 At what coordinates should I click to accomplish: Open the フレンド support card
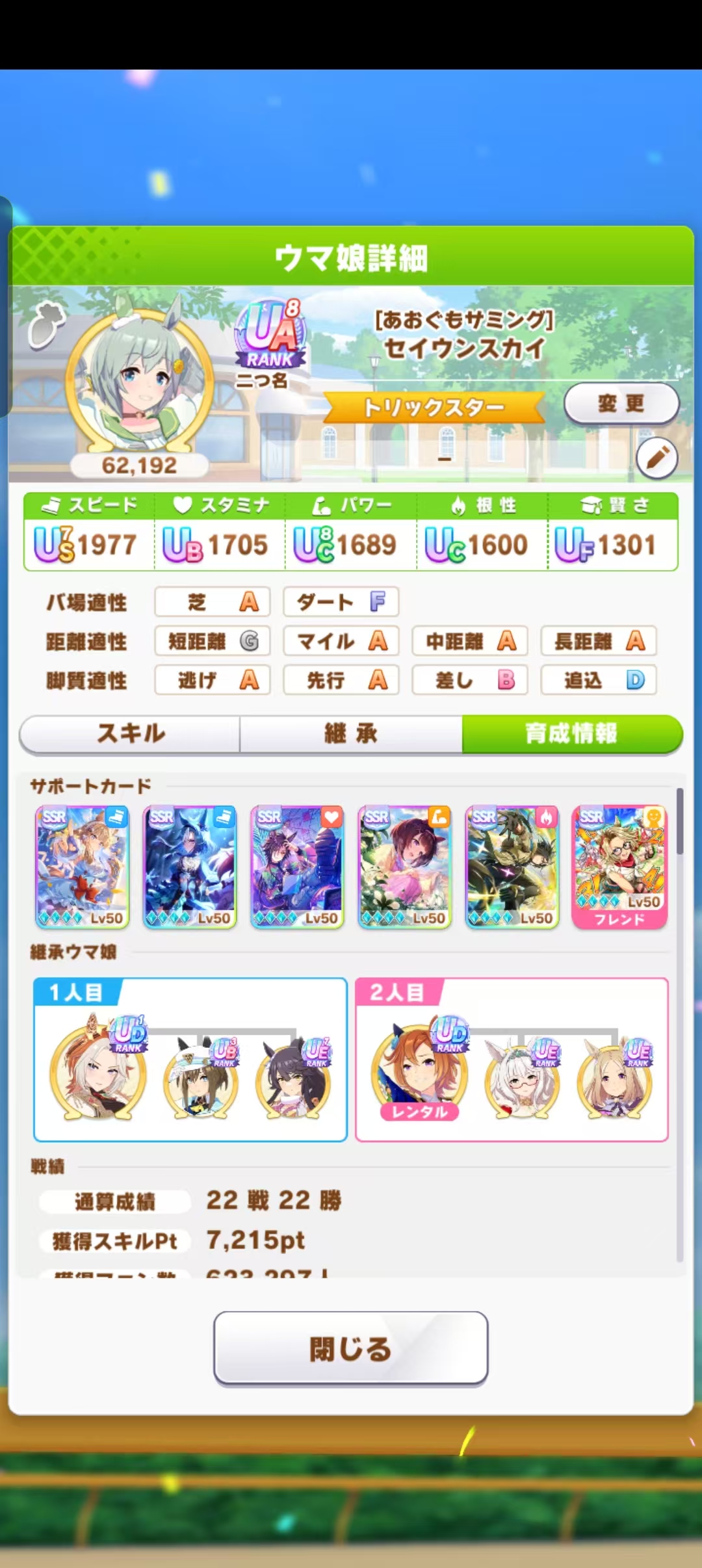click(619, 867)
